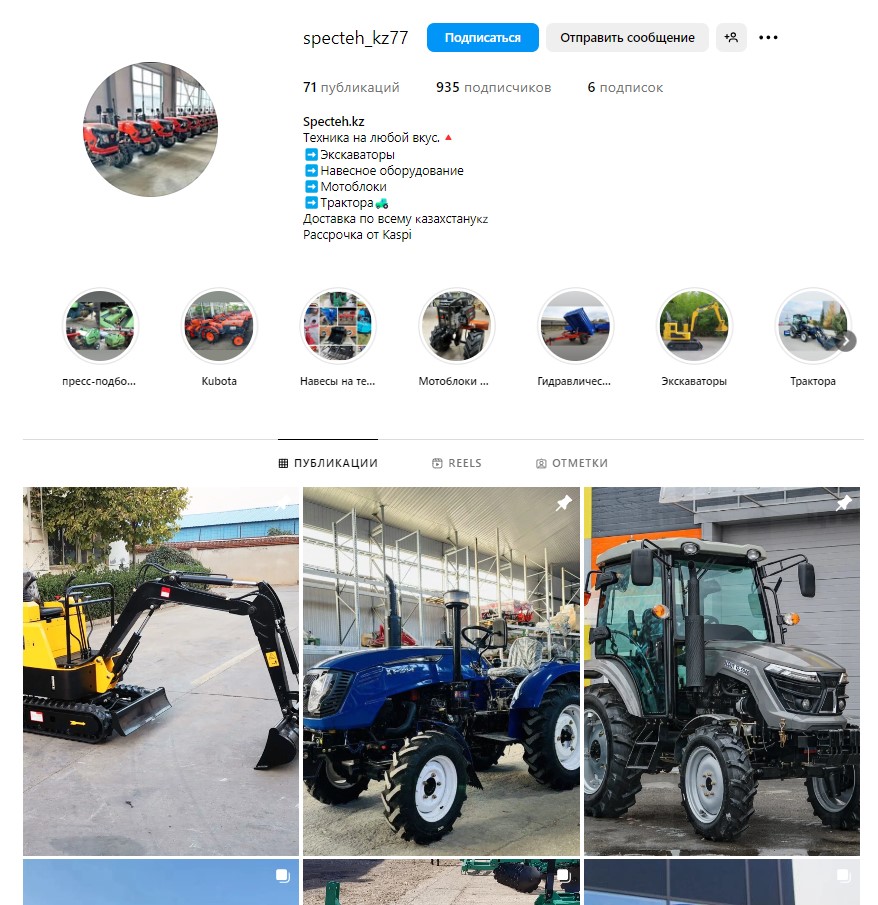
Task: Open the Гидравличес… story highlight
Action: (x=575, y=326)
